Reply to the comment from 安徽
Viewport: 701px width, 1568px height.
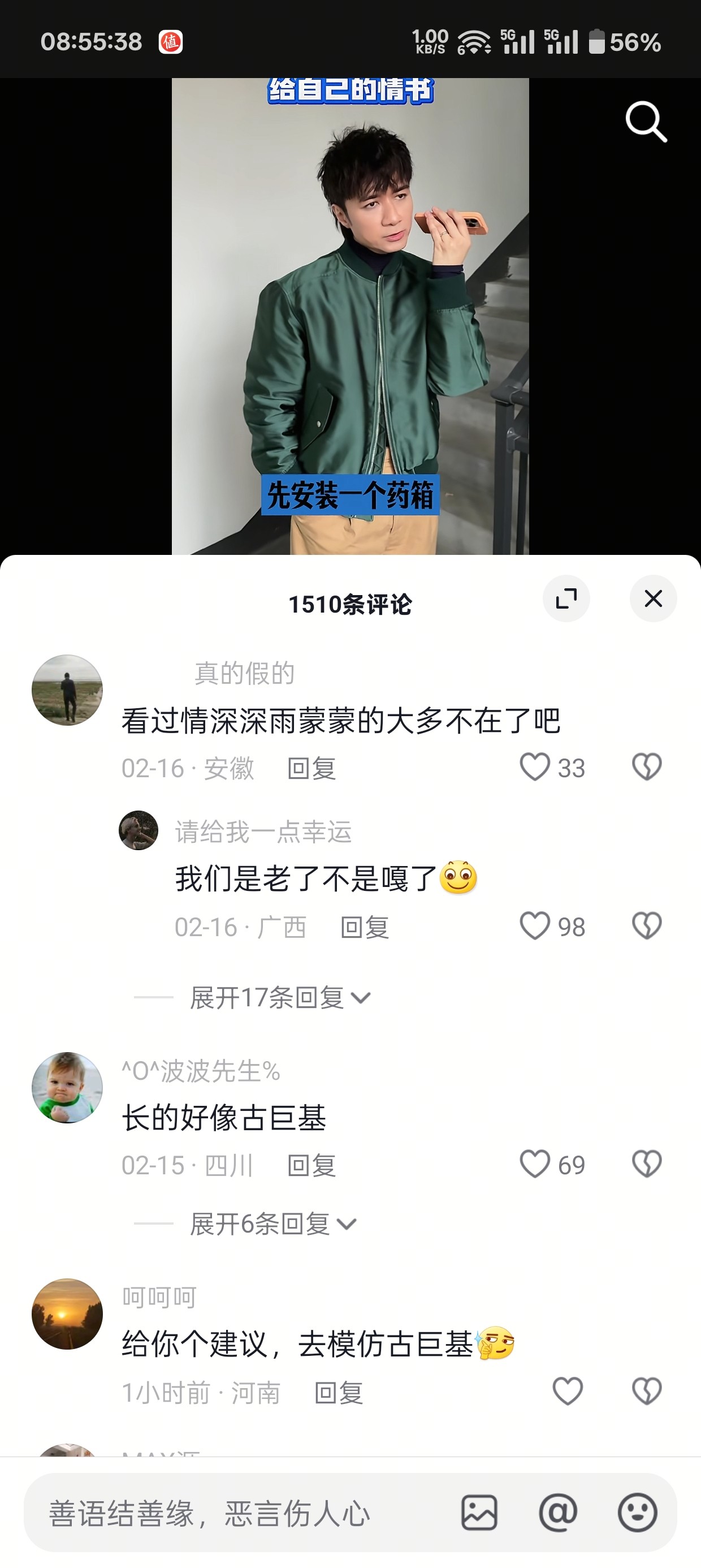point(311,768)
